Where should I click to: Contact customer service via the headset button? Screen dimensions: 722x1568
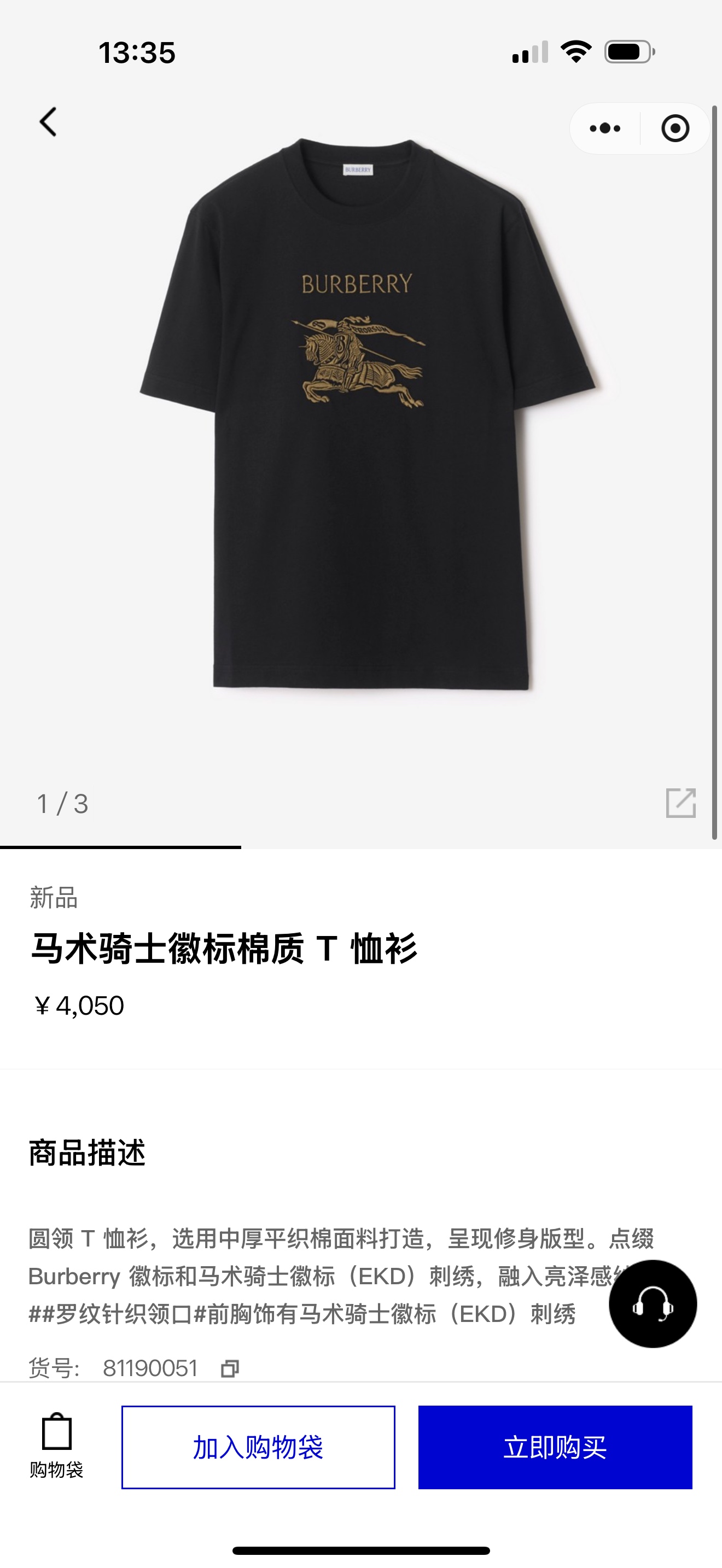(x=653, y=1303)
